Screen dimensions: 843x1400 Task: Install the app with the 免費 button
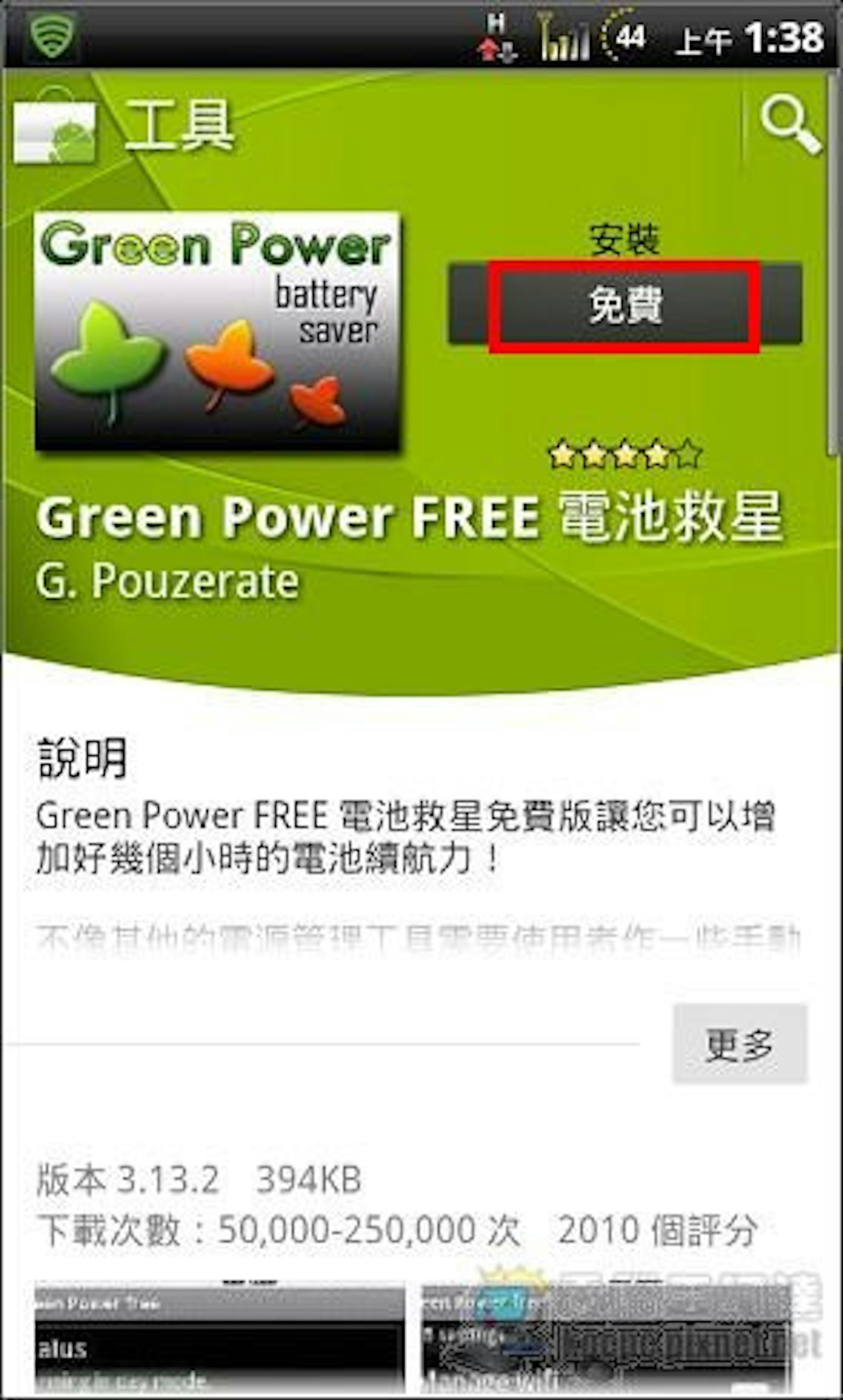pyautogui.click(x=625, y=305)
